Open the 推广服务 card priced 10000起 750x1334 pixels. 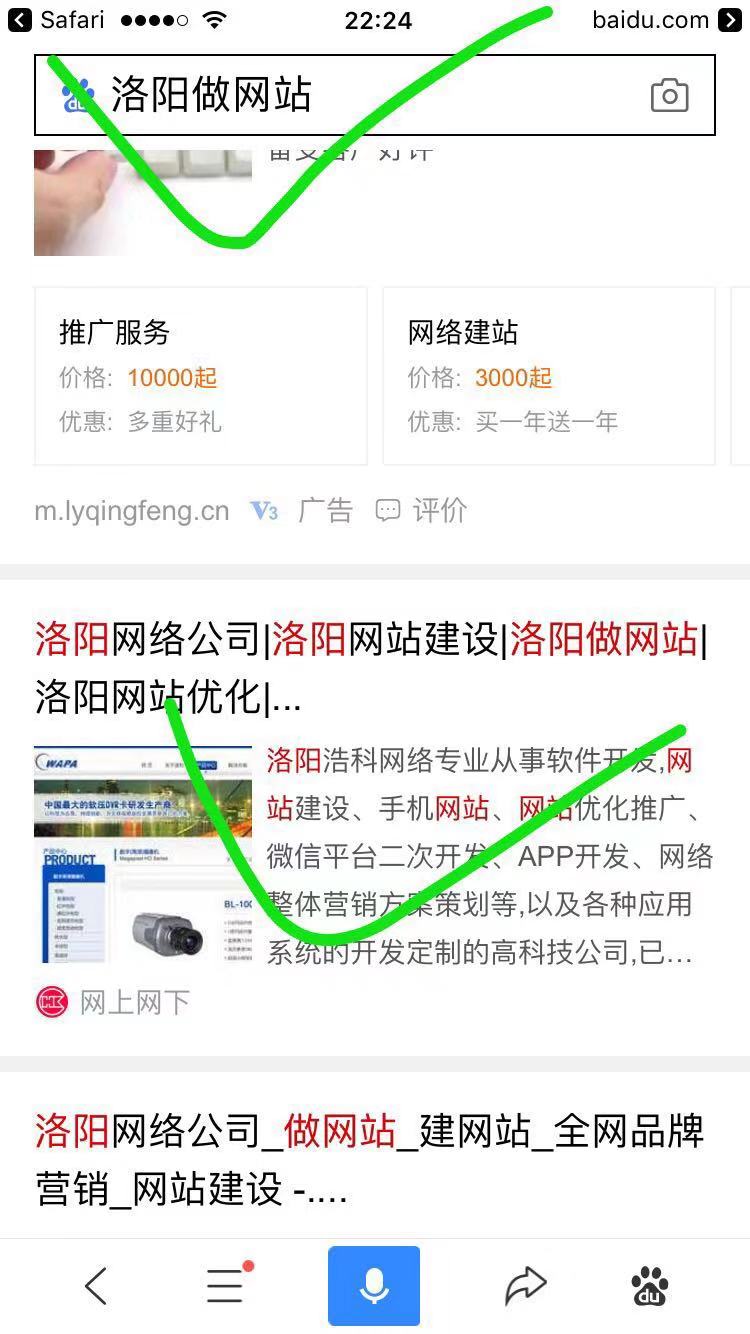click(x=200, y=376)
